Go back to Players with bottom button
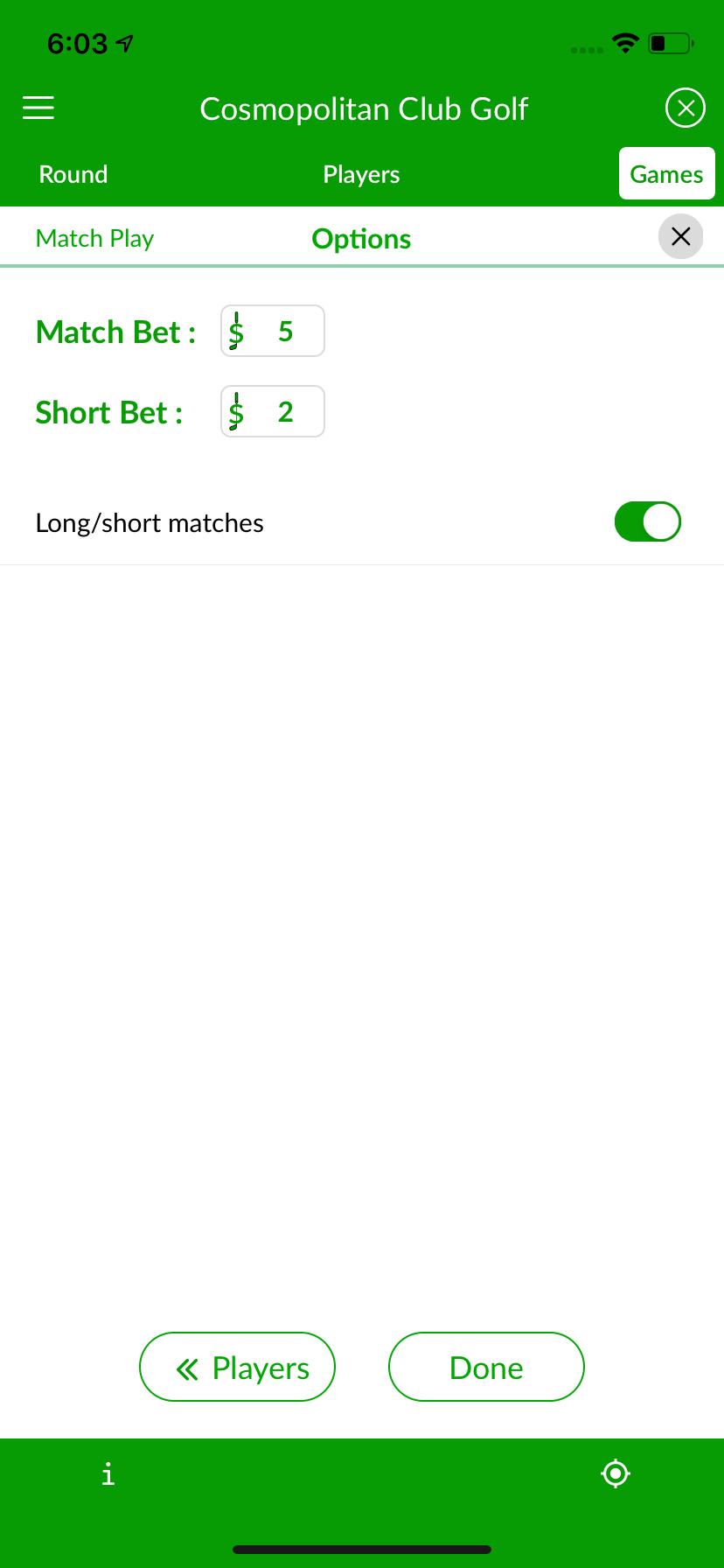 [238, 1367]
